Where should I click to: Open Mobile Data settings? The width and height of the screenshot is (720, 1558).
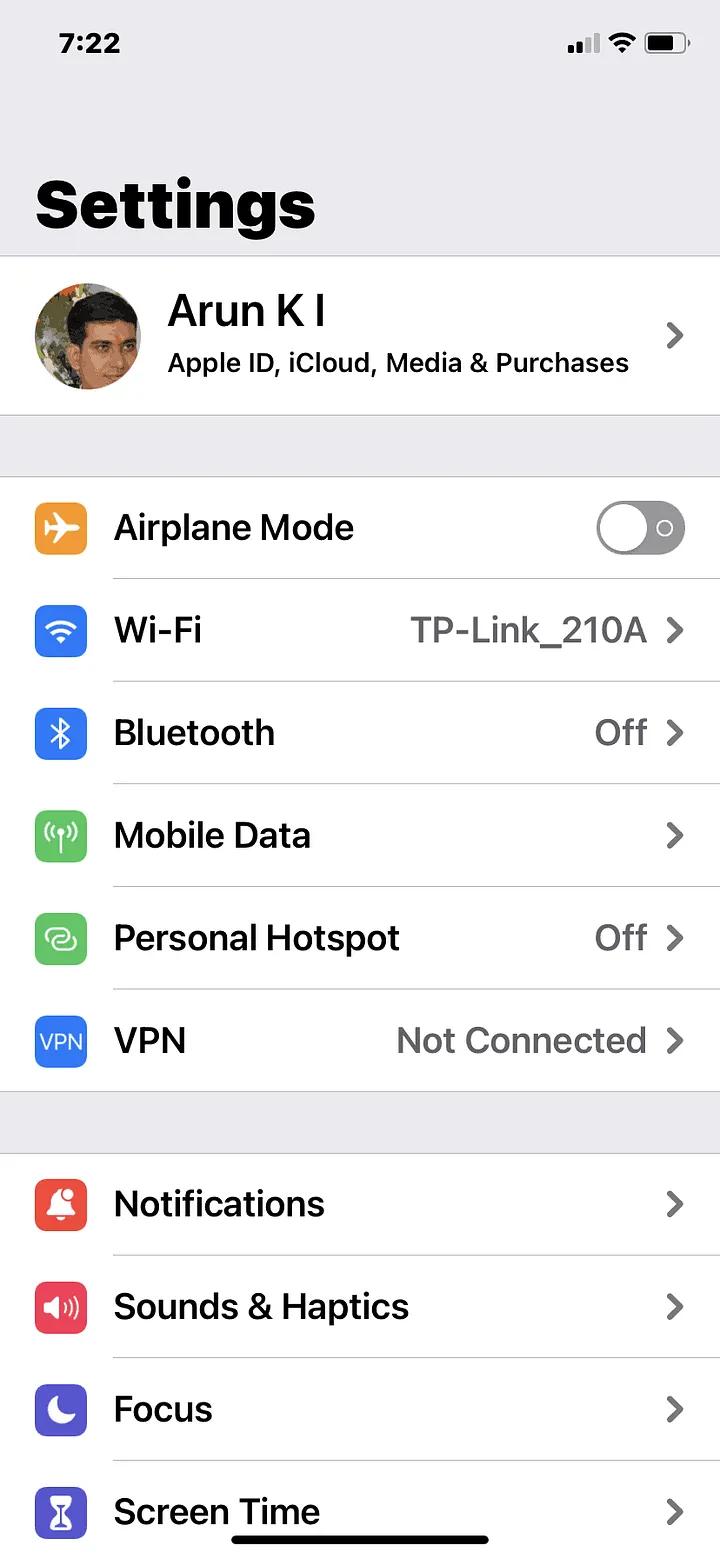[360, 836]
